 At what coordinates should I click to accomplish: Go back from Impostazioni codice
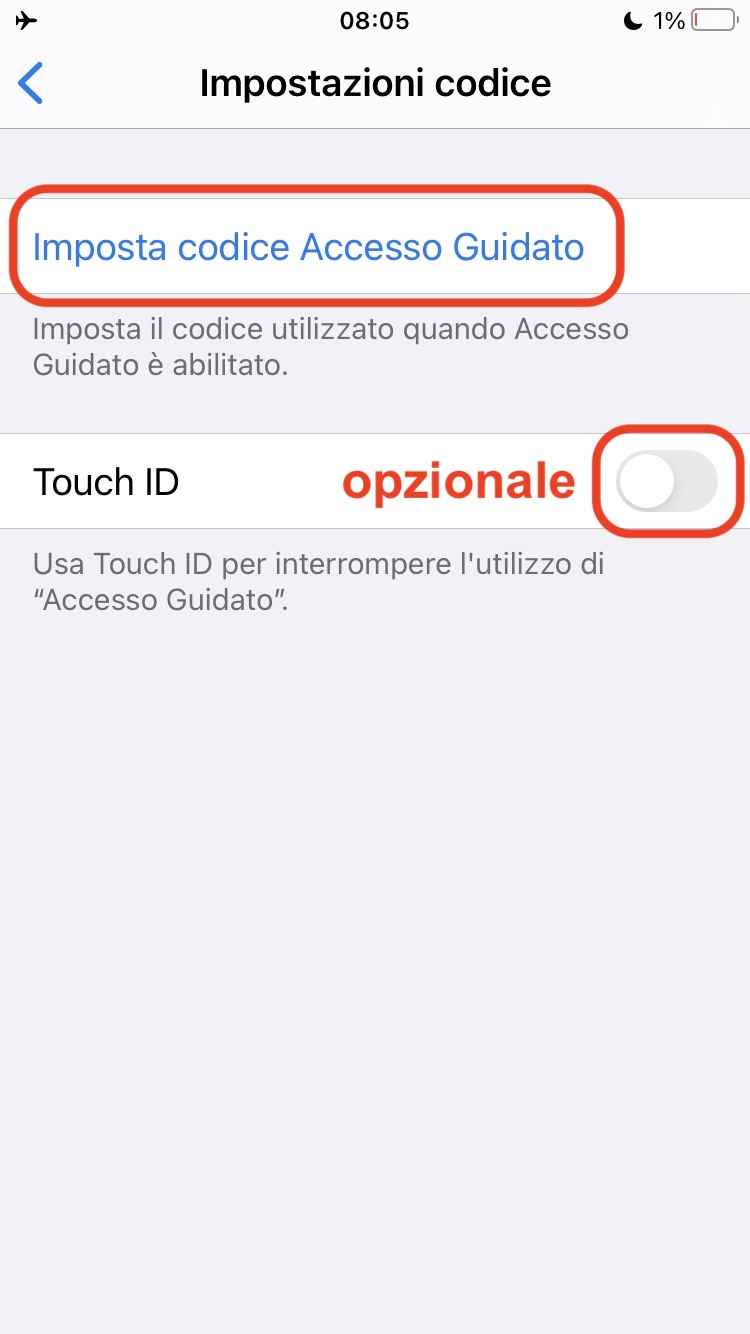[32, 83]
